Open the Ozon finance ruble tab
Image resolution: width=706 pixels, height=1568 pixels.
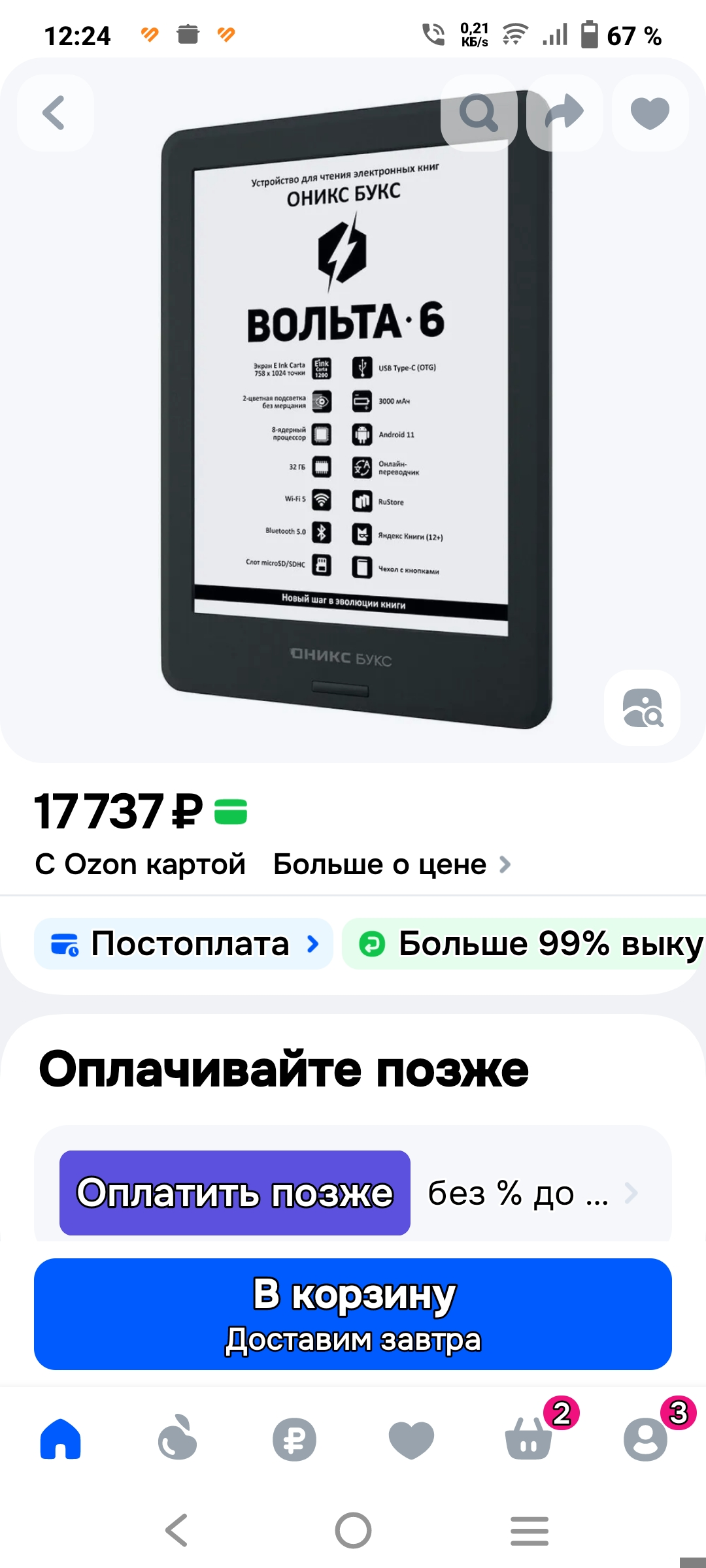(294, 1439)
